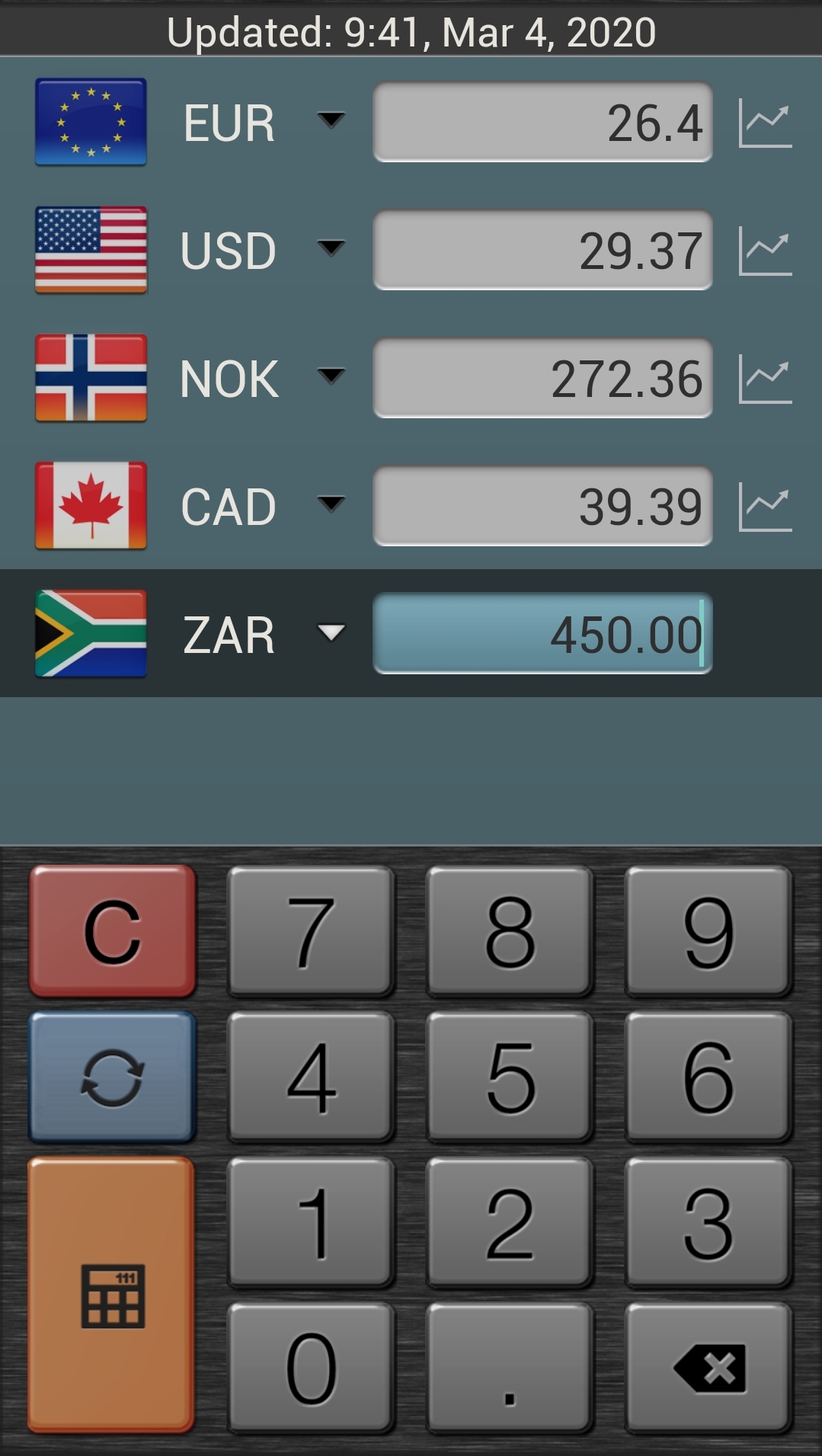Open the orange calculator button
Viewport: 822px width, 1456px height.
pyautogui.click(x=111, y=1295)
